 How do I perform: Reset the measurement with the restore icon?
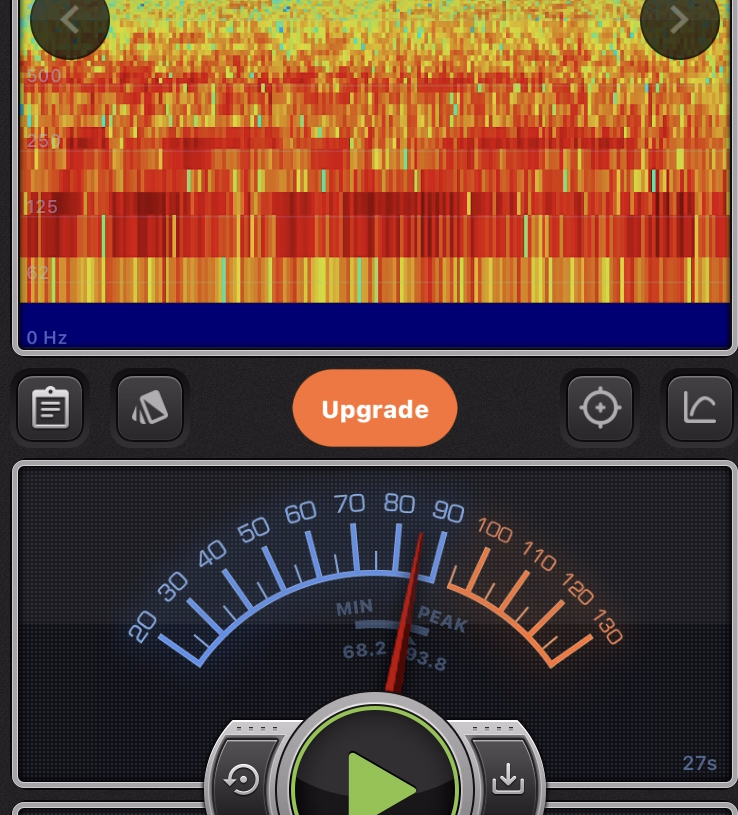(x=243, y=778)
